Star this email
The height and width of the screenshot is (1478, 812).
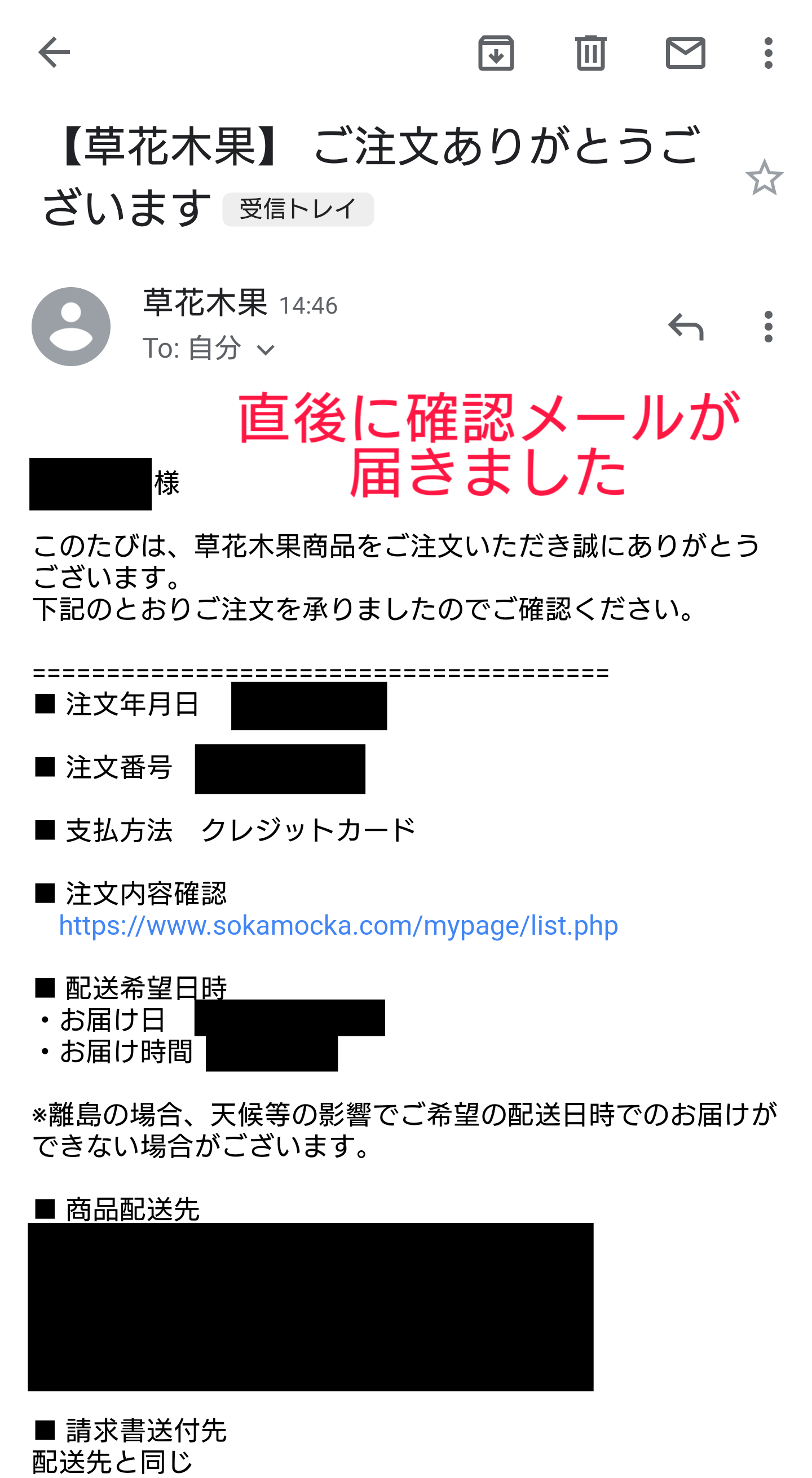[765, 177]
